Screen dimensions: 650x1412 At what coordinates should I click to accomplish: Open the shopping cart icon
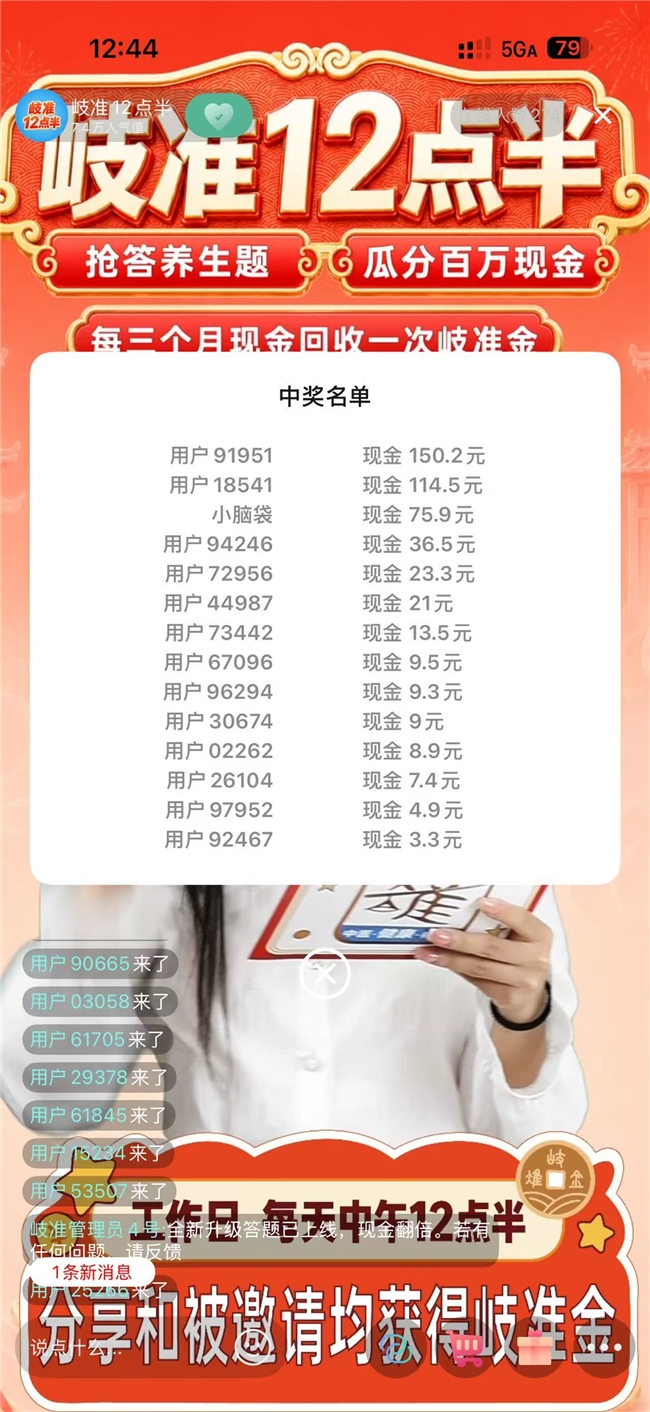(467, 1349)
